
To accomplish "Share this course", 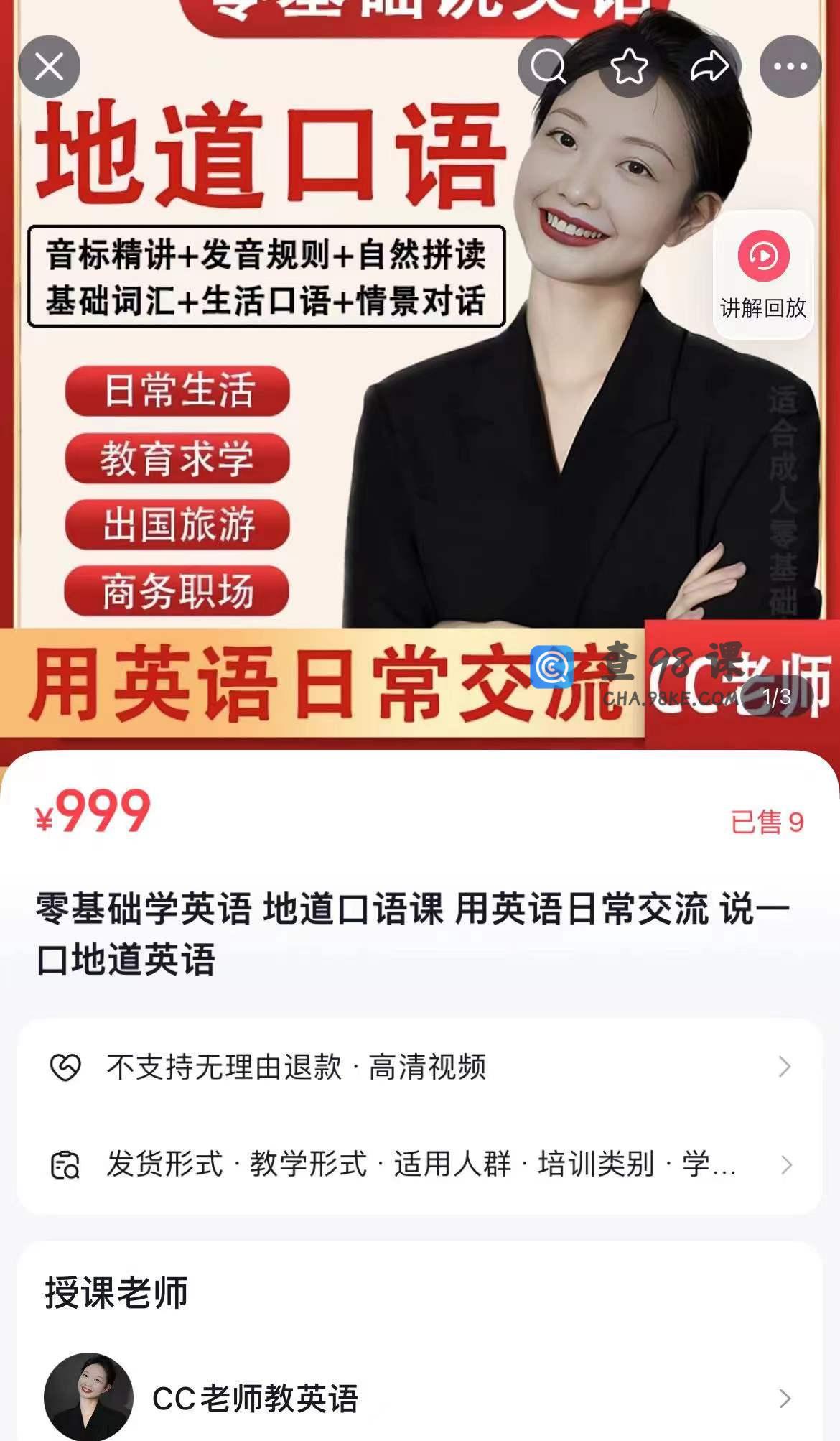I will click(x=709, y=67).
